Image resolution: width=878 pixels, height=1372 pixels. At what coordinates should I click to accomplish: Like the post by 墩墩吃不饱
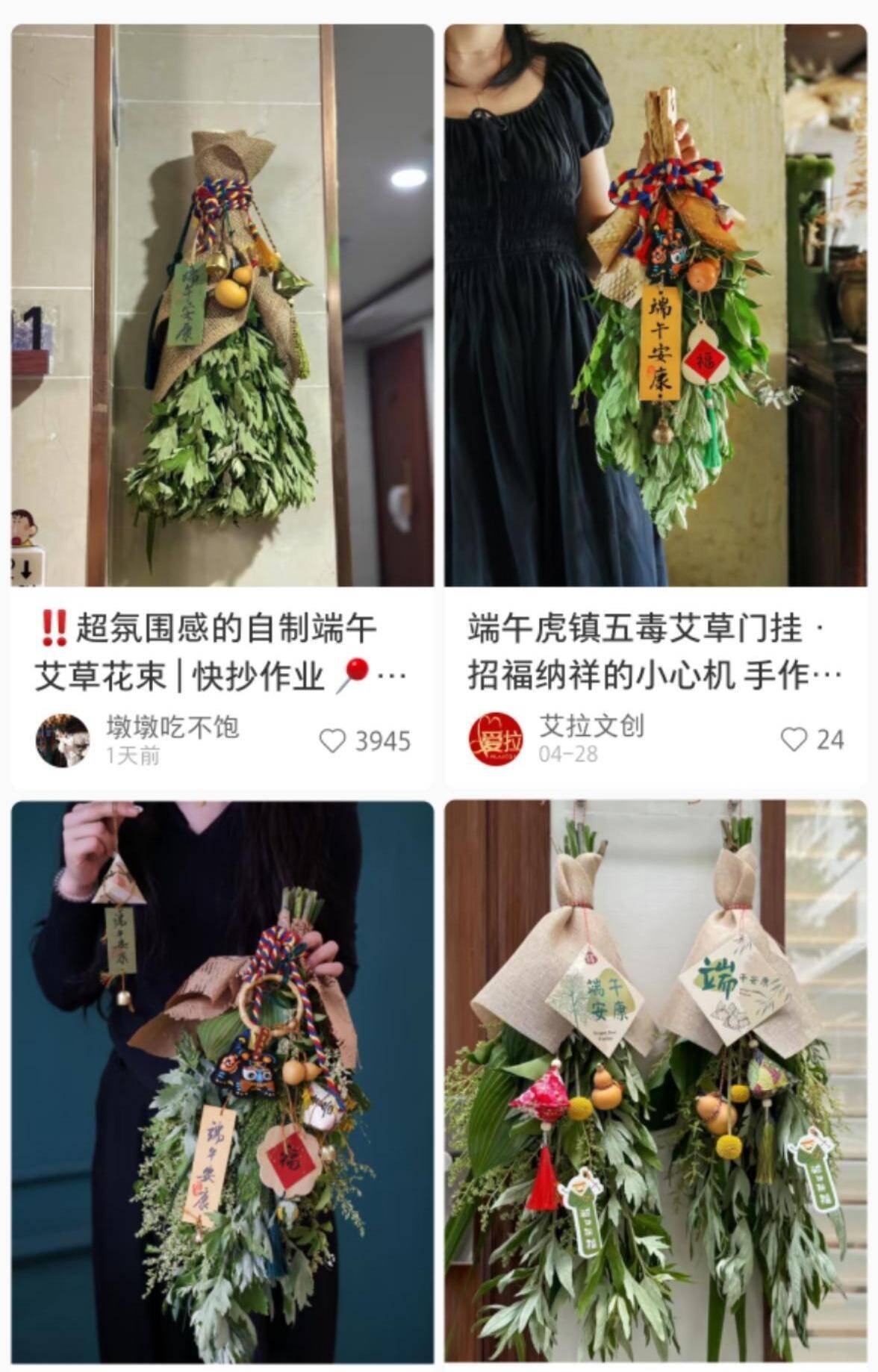click(332, 741)
